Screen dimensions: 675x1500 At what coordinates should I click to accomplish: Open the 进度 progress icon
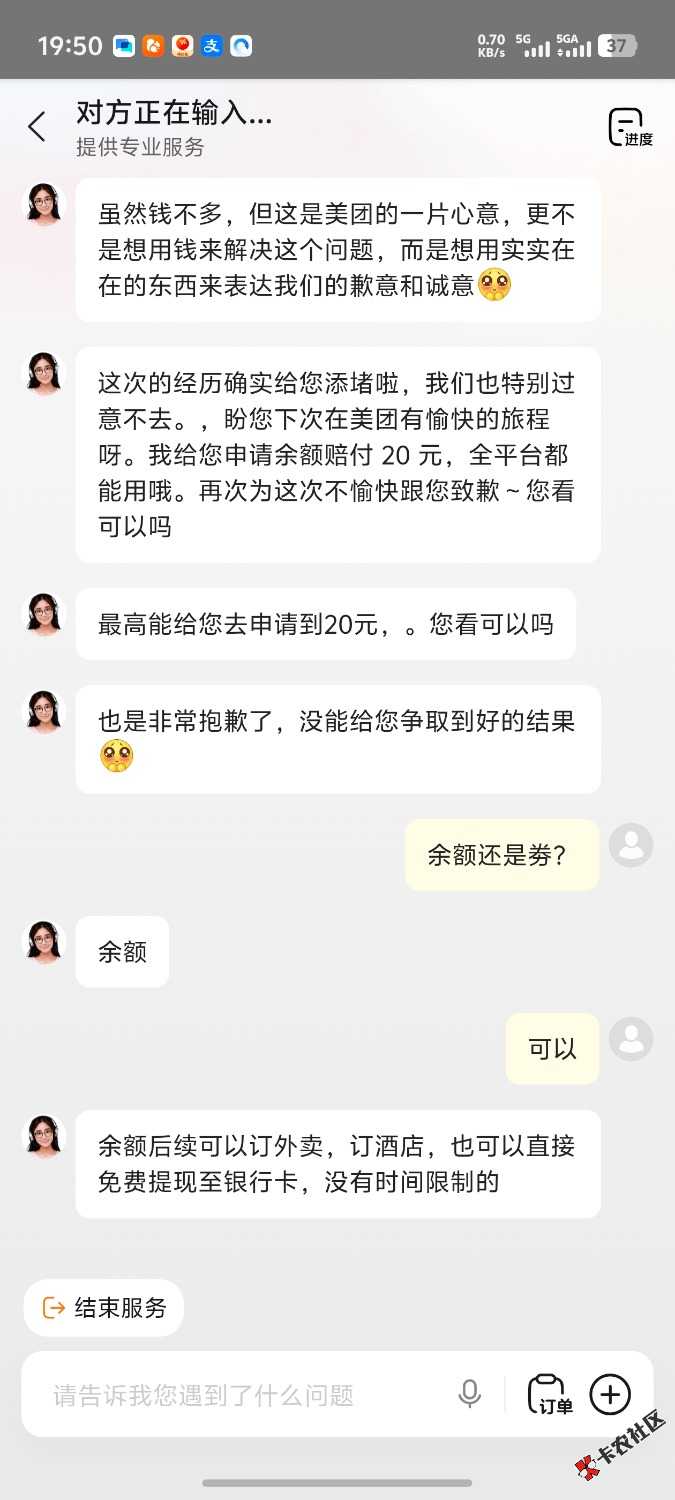click(x=629, y=128)
